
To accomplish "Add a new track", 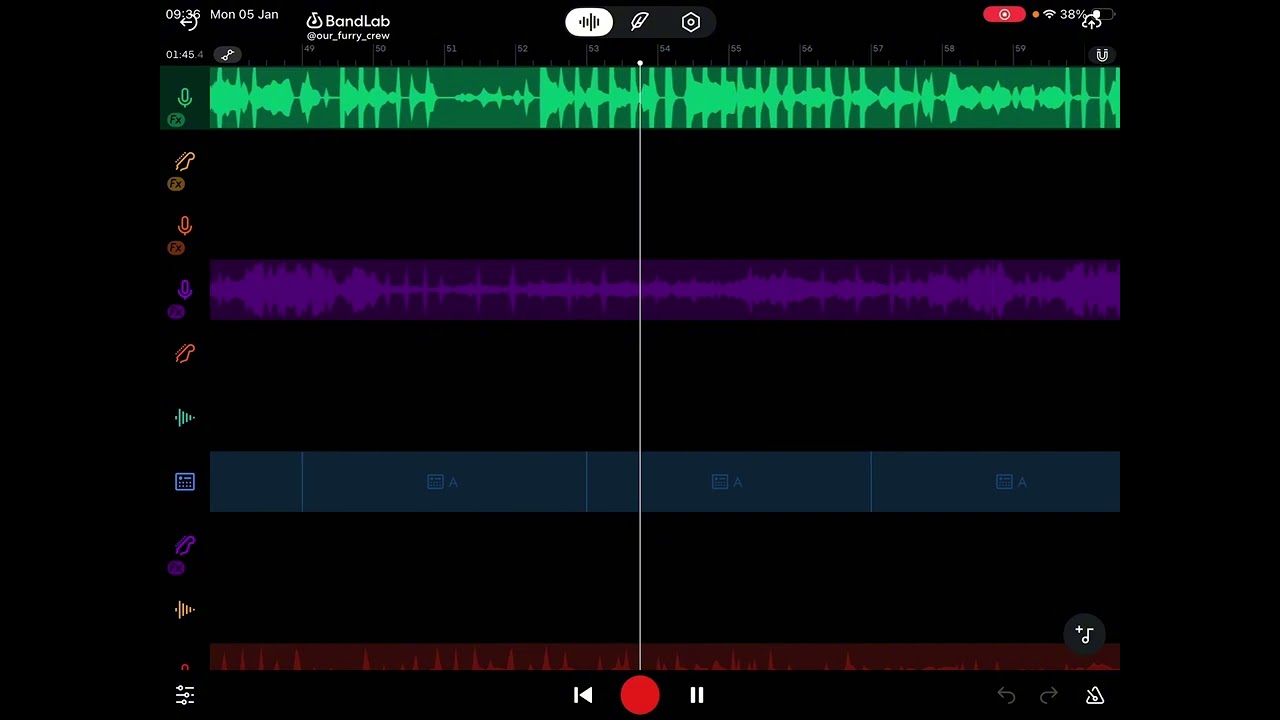I will pyautogui.click(x=1085, y=634).
